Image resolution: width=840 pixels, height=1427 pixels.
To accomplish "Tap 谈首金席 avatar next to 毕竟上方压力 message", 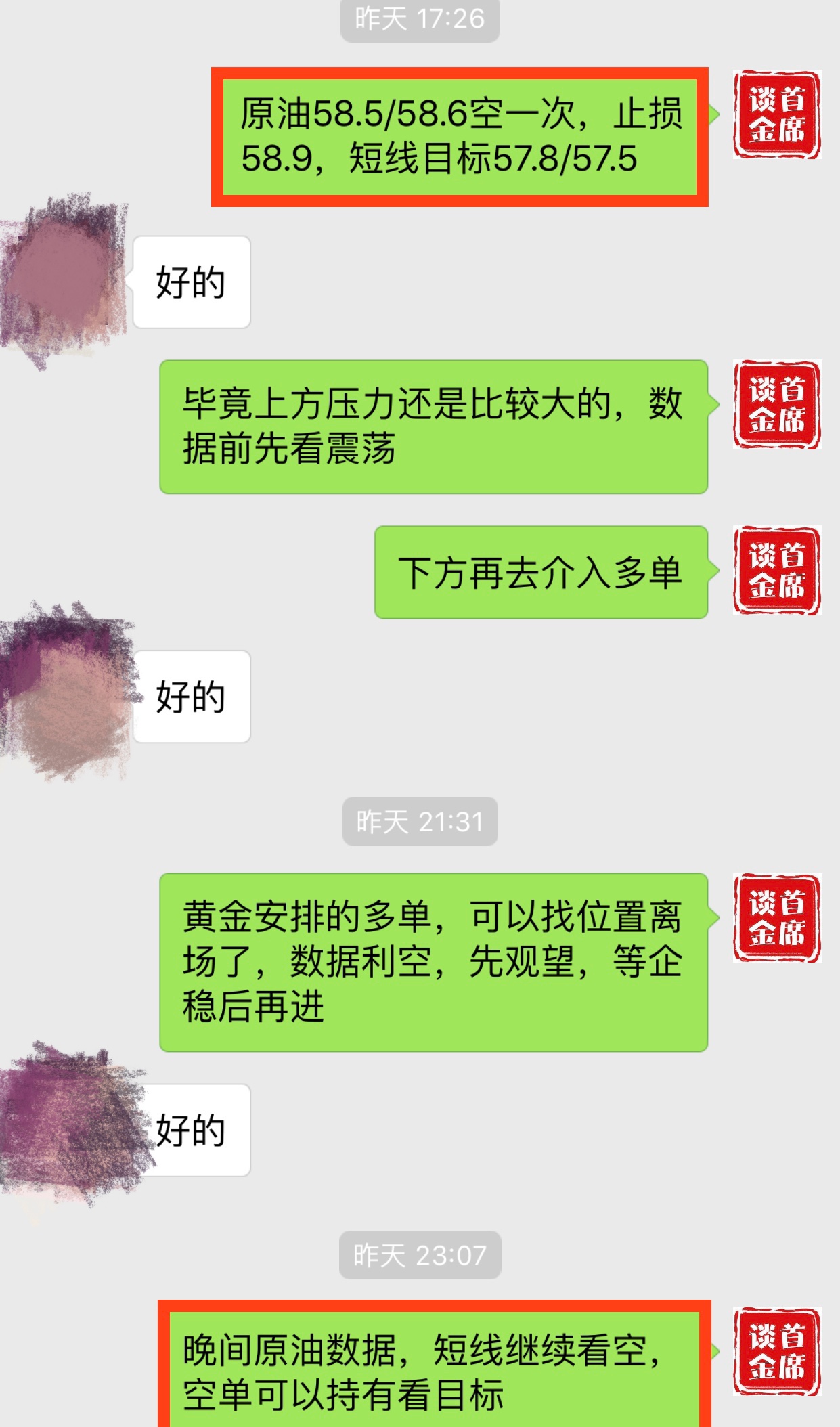I will click(777, 404).
